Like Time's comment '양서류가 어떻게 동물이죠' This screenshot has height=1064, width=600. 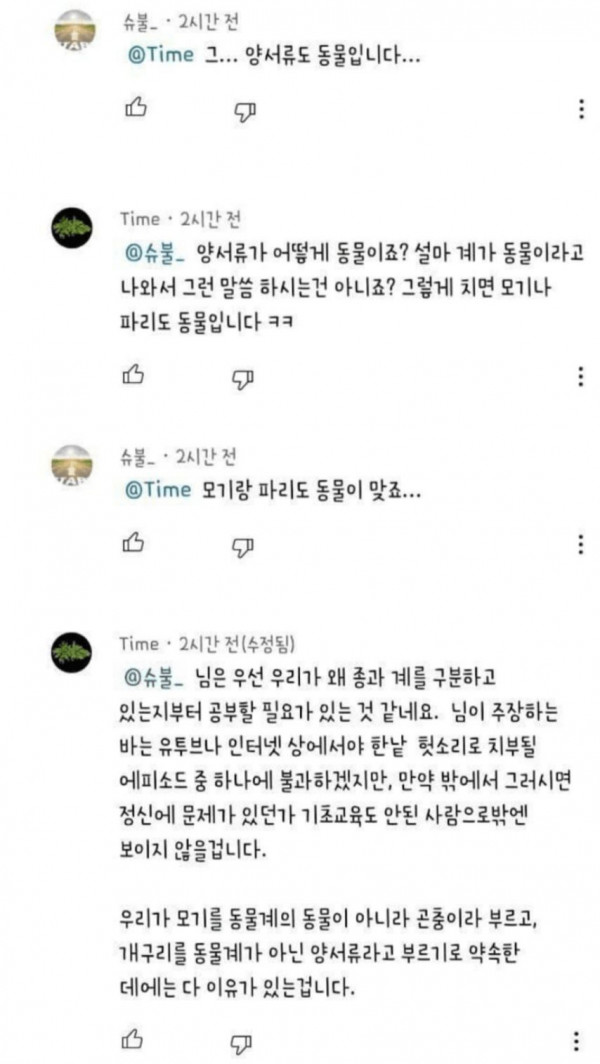[134, 376]
